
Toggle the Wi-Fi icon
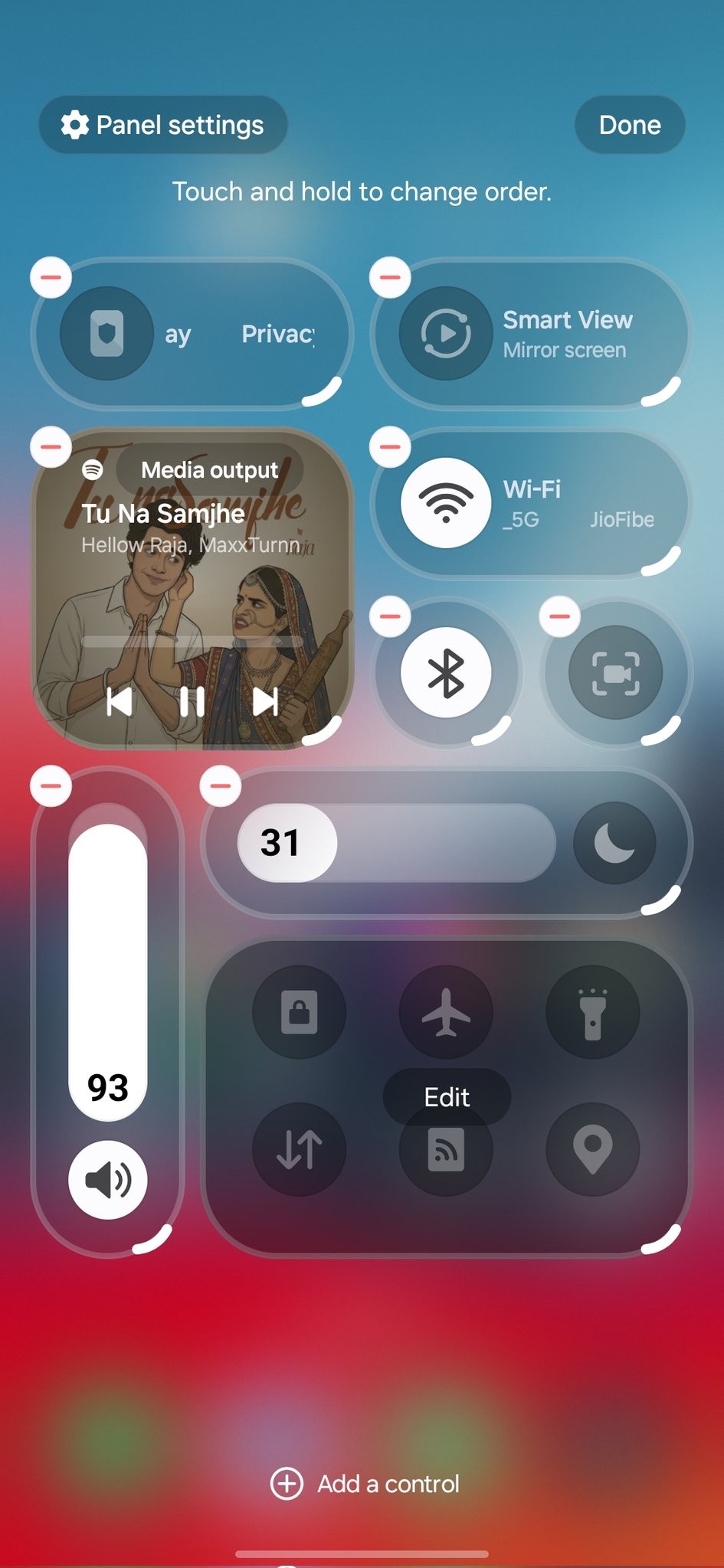(x=446, y=503)
